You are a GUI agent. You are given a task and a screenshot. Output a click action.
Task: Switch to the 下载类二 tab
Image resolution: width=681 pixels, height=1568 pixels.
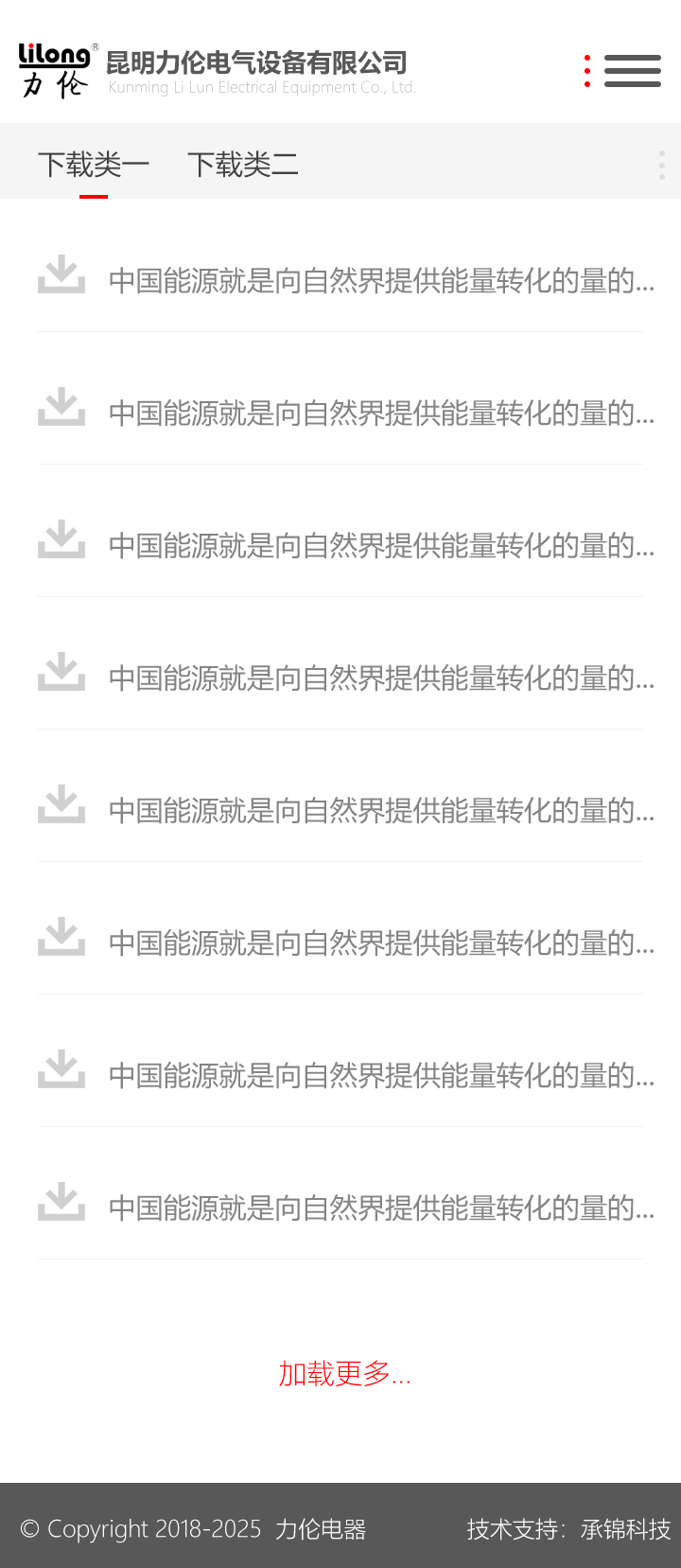(244, 164)
